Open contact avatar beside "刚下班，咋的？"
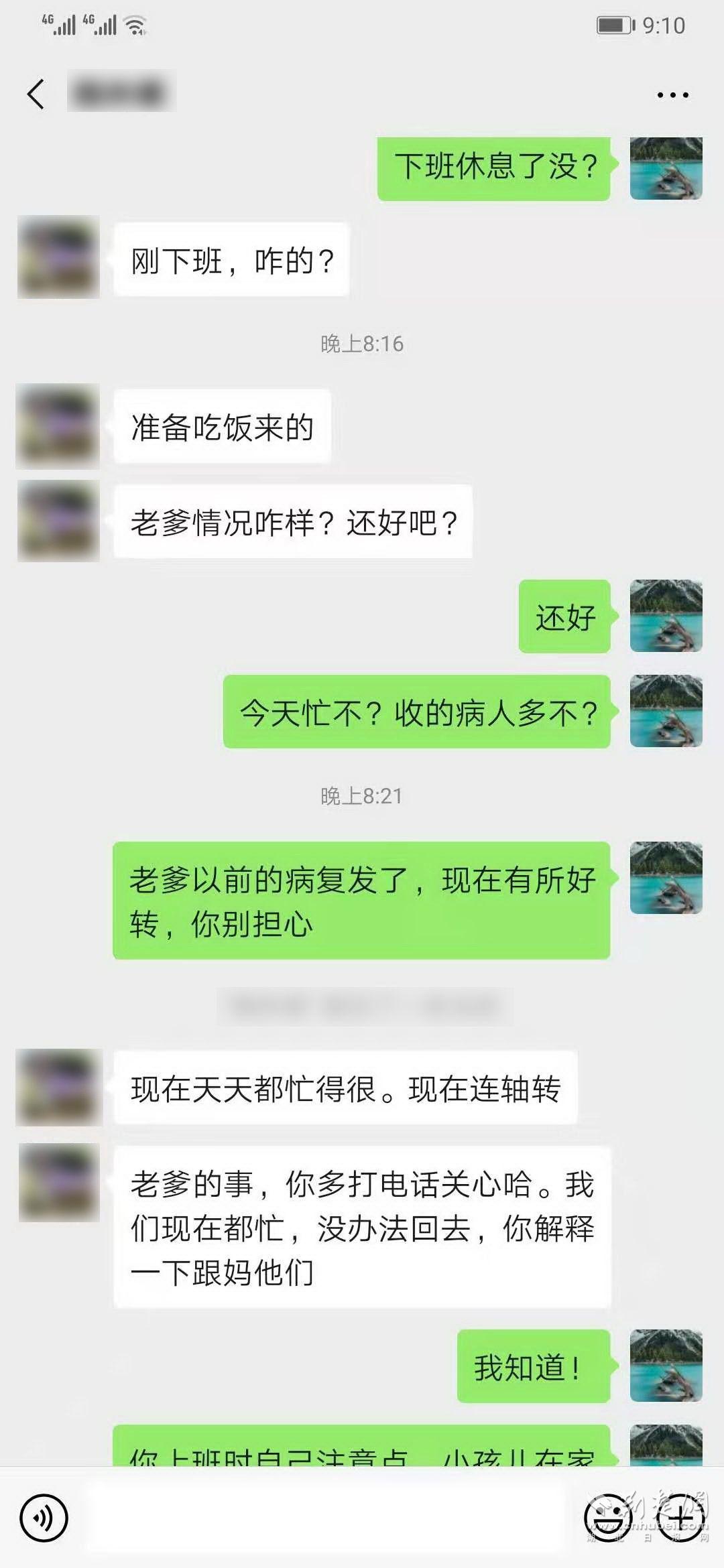The image size is (724, 1568). click(x=58, y=257)
